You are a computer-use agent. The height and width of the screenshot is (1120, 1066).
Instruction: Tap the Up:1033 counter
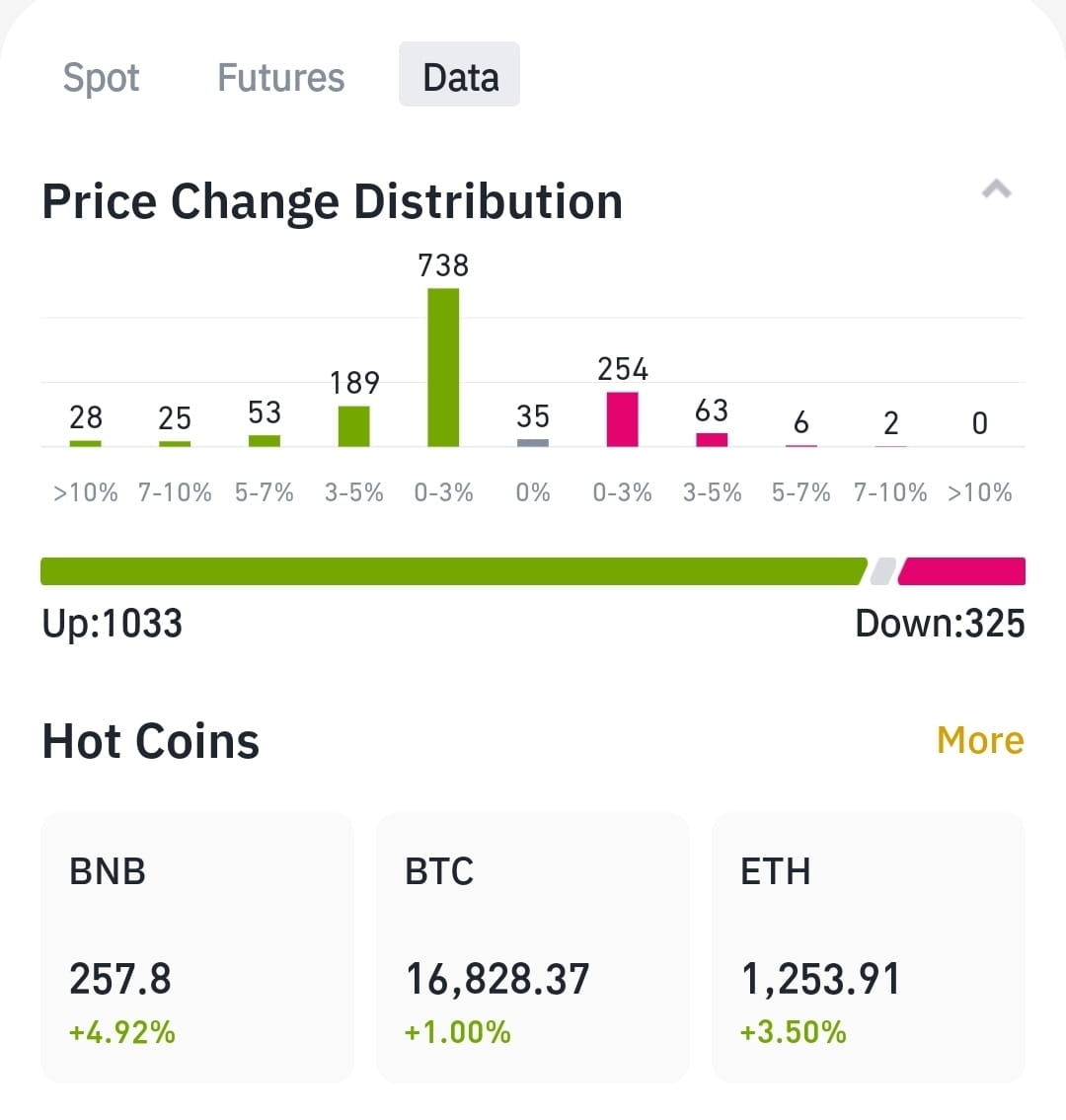(x=112, y=623)
